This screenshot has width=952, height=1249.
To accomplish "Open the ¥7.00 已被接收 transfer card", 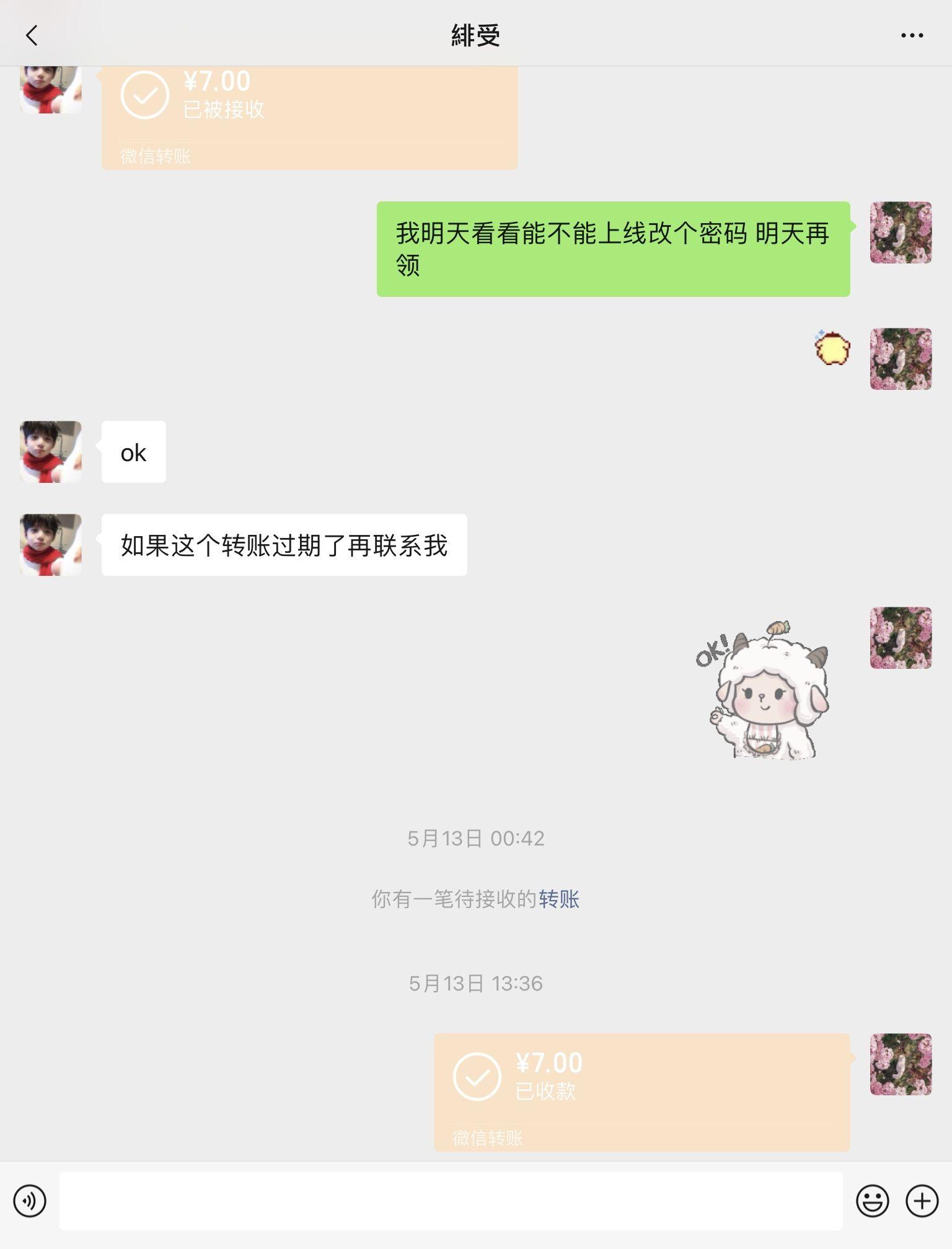I will pyautogui.click(x=309, y=115).
